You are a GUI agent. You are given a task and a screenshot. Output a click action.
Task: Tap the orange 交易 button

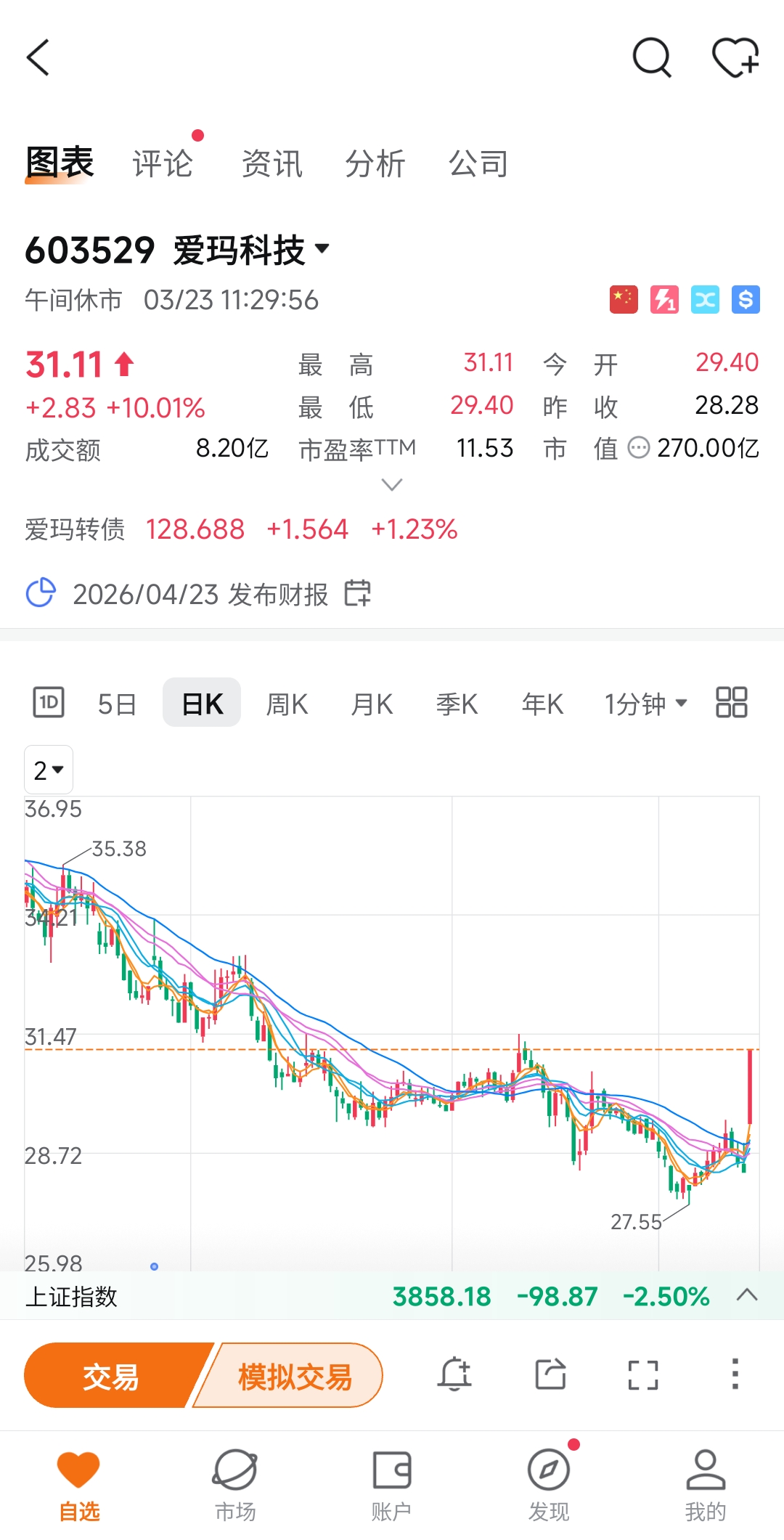pos(110,1376)
